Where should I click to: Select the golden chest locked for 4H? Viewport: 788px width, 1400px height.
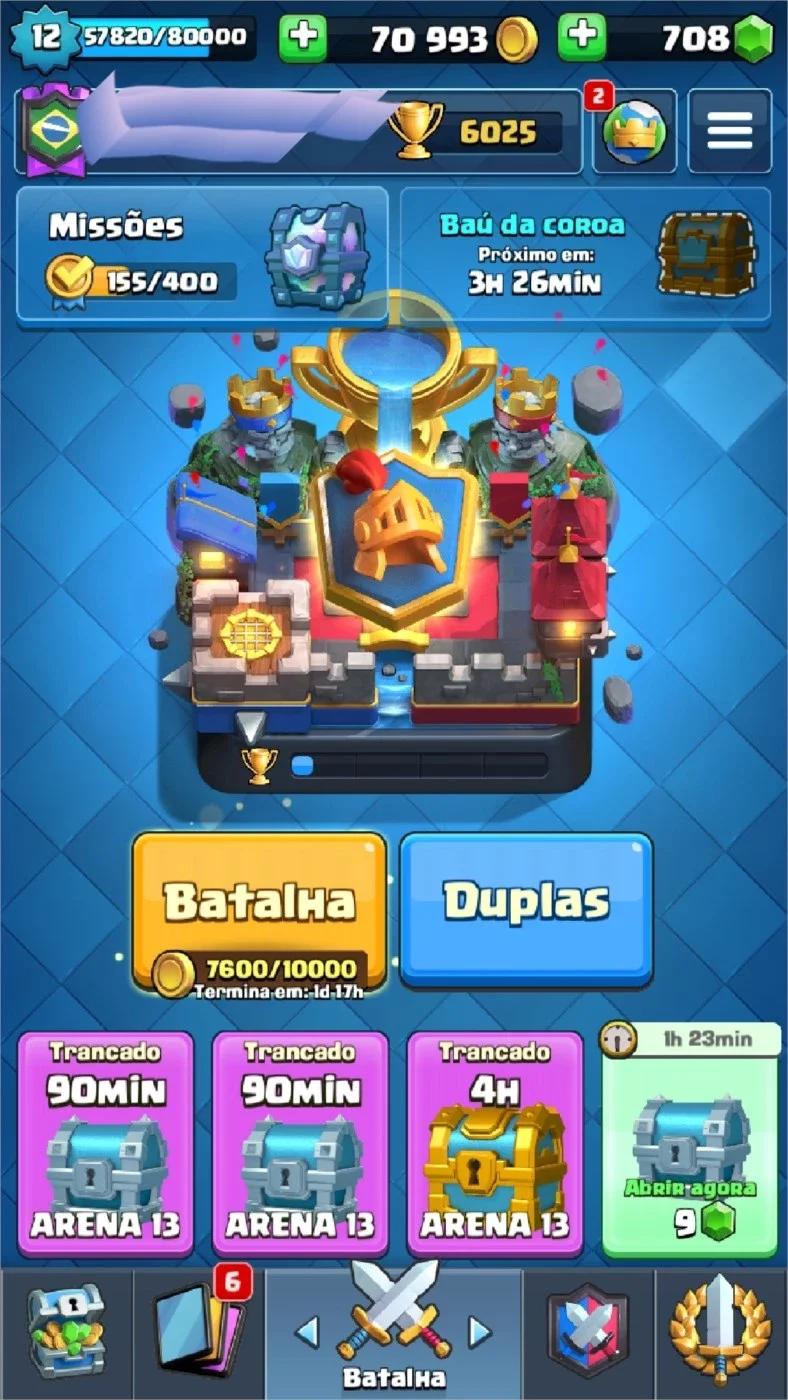click(495, 1143)
